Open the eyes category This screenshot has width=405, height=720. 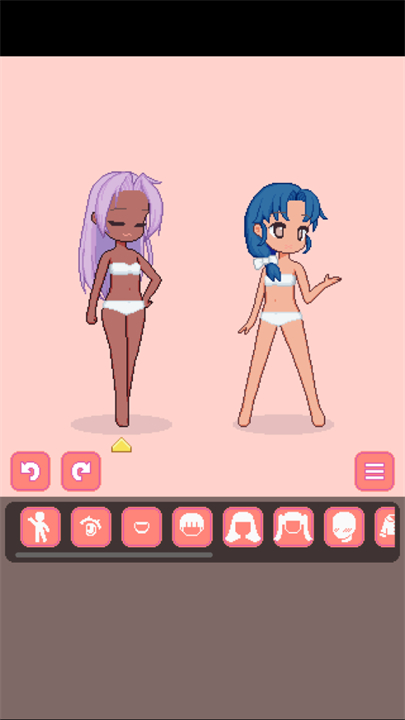[91, 527]
